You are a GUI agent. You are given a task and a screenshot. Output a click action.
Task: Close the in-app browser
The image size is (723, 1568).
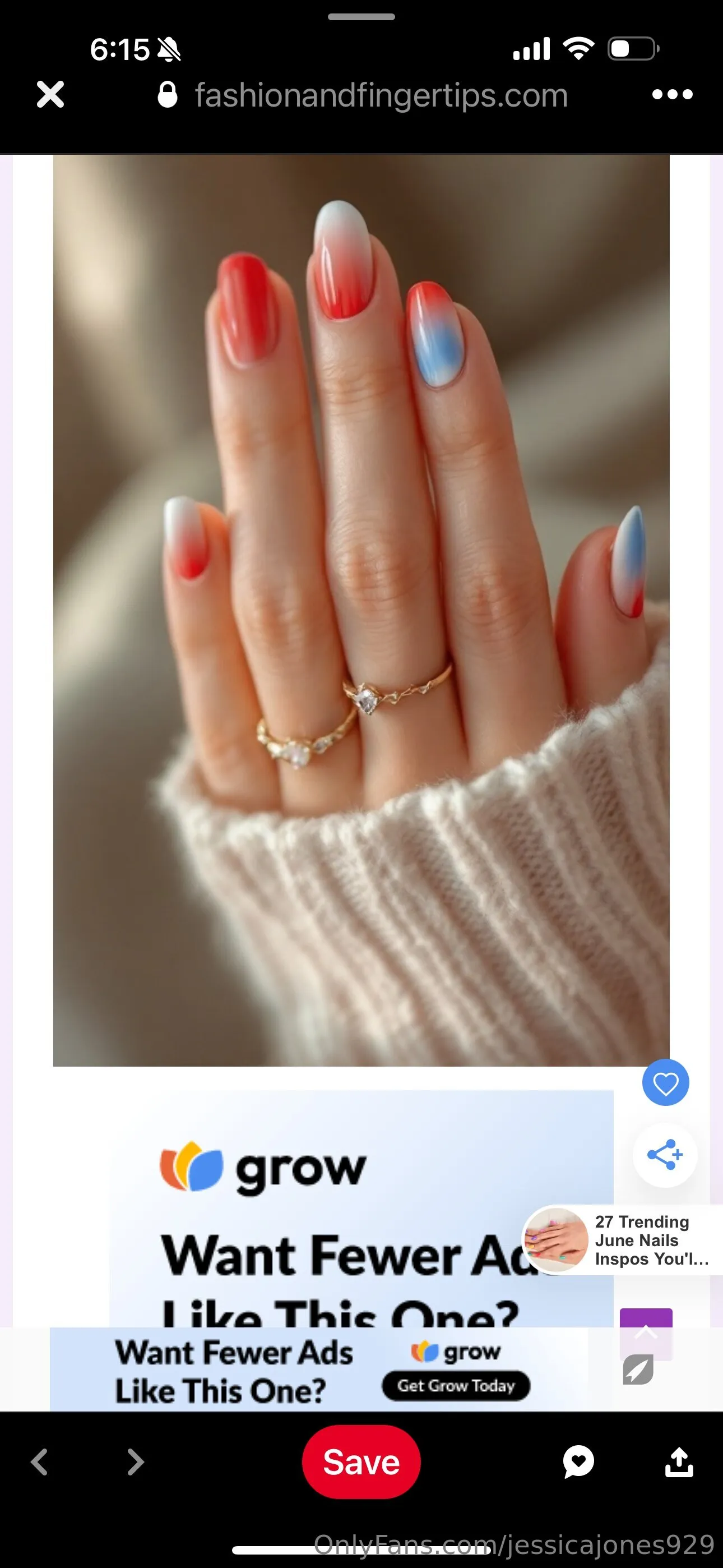pyautogui.click(x=50, y=95)
